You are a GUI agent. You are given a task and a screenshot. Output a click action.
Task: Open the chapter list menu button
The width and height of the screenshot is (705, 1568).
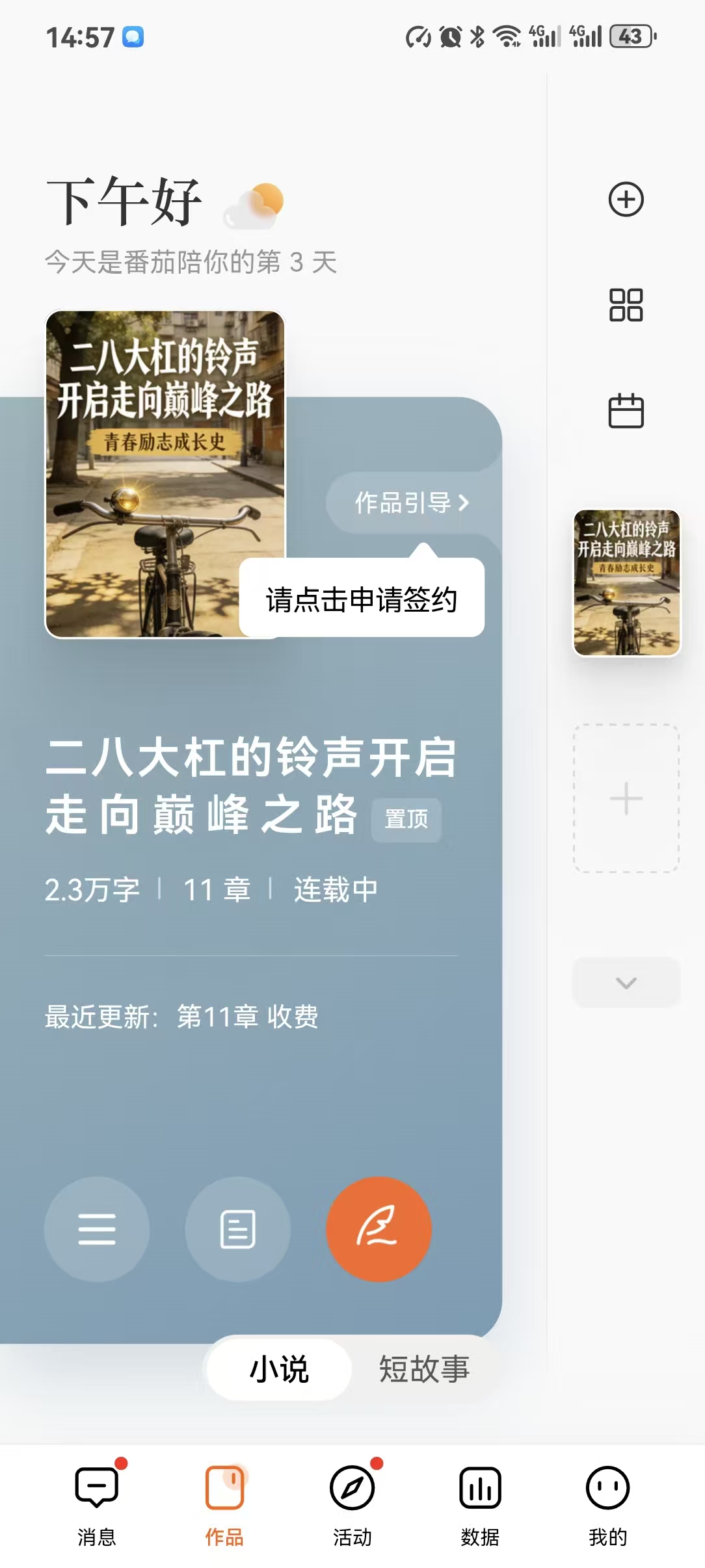[97, 1229]
